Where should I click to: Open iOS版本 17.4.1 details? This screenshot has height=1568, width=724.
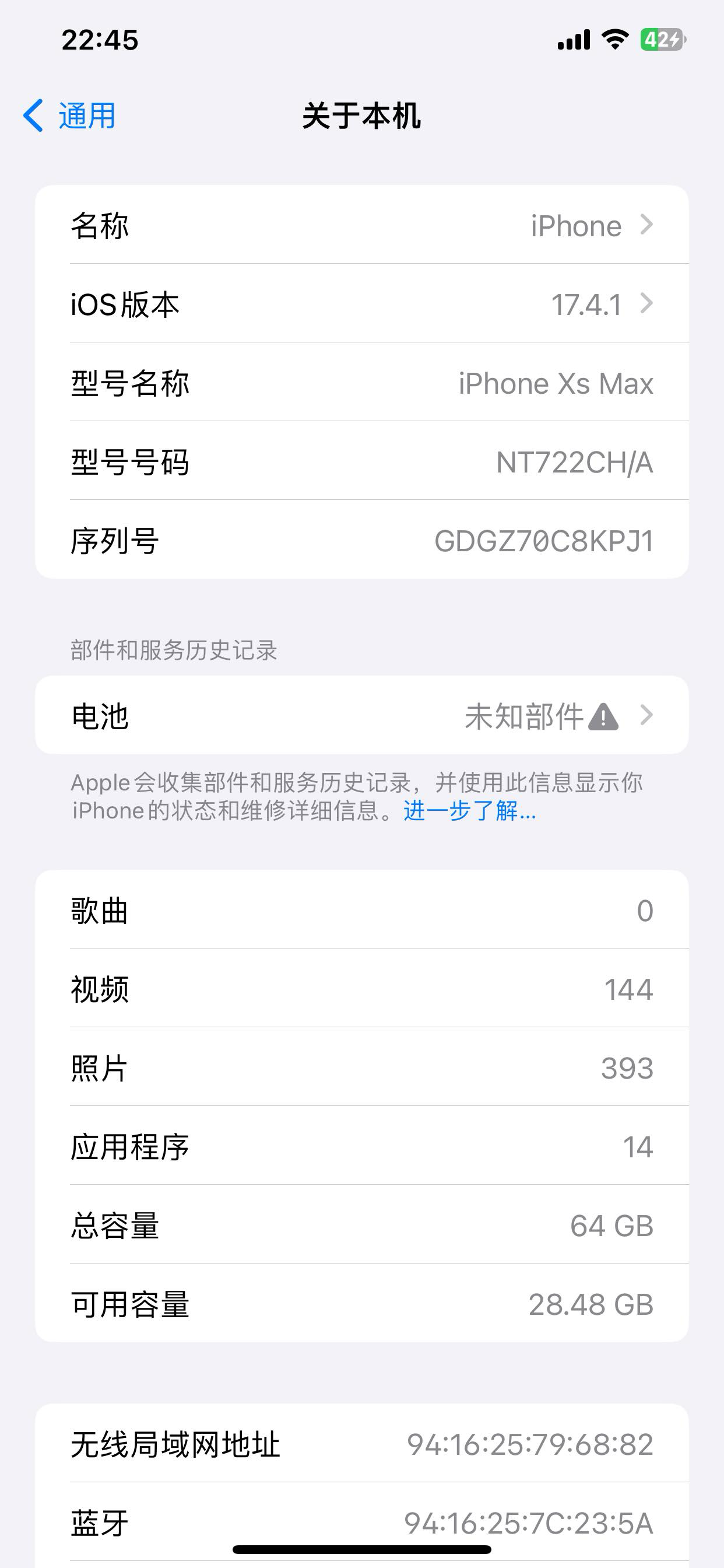tap(361, 304)
